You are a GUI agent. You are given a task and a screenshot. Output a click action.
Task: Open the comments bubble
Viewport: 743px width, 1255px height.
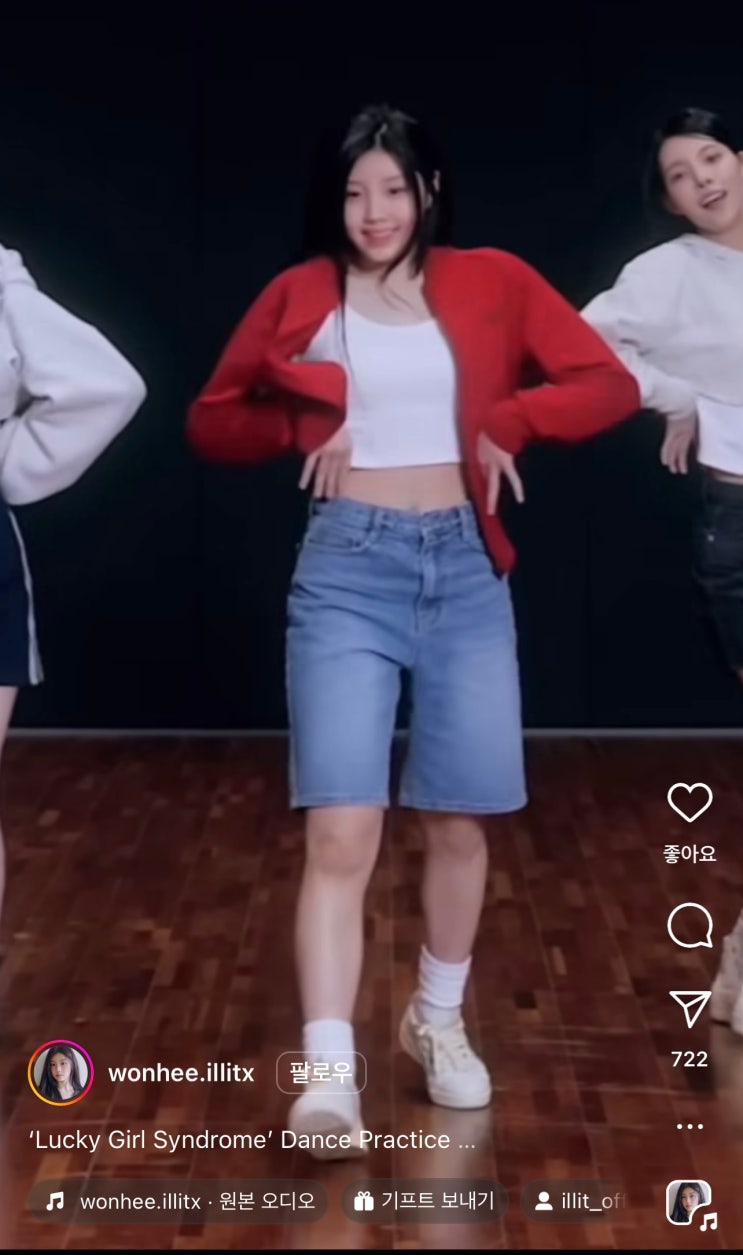689,926
